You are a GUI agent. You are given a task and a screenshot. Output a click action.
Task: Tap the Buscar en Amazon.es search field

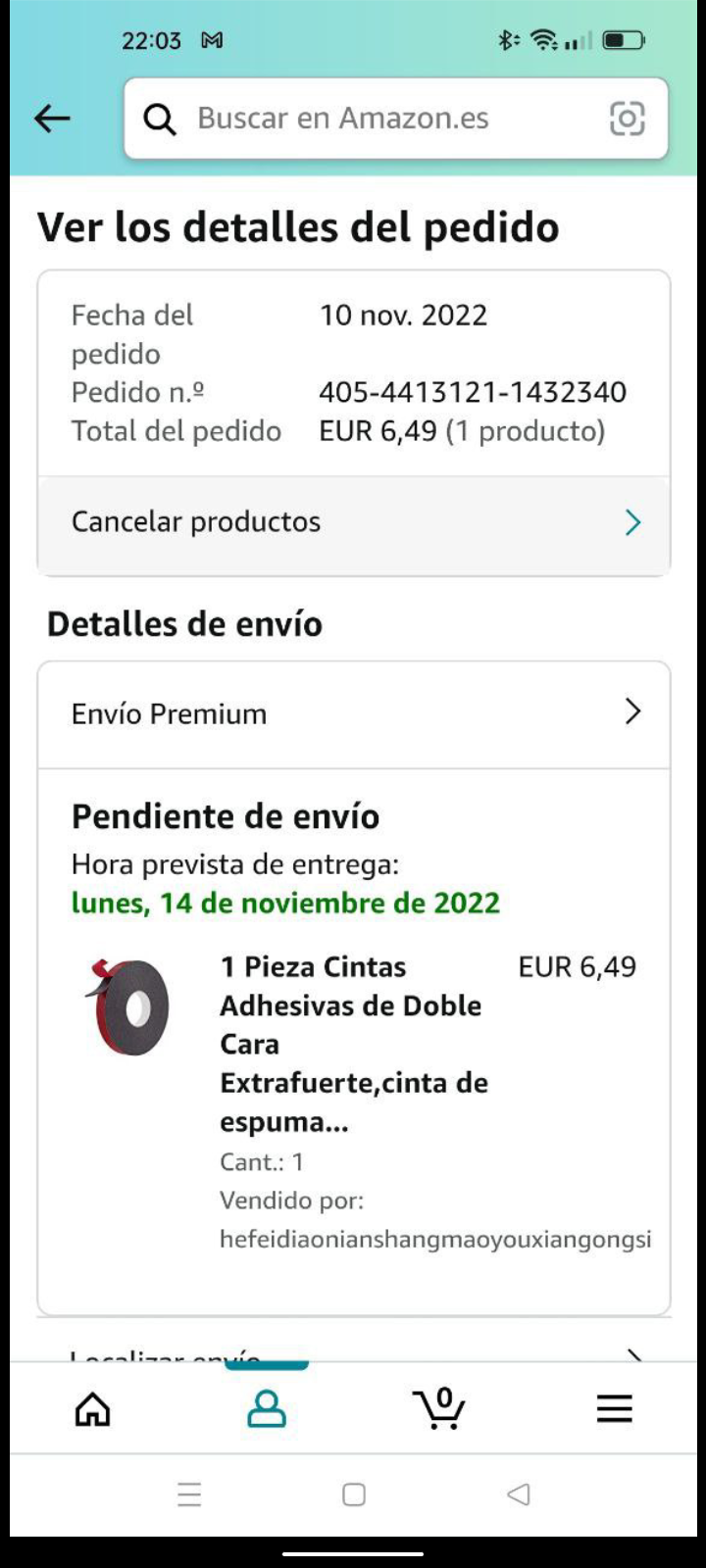point(373,119)
